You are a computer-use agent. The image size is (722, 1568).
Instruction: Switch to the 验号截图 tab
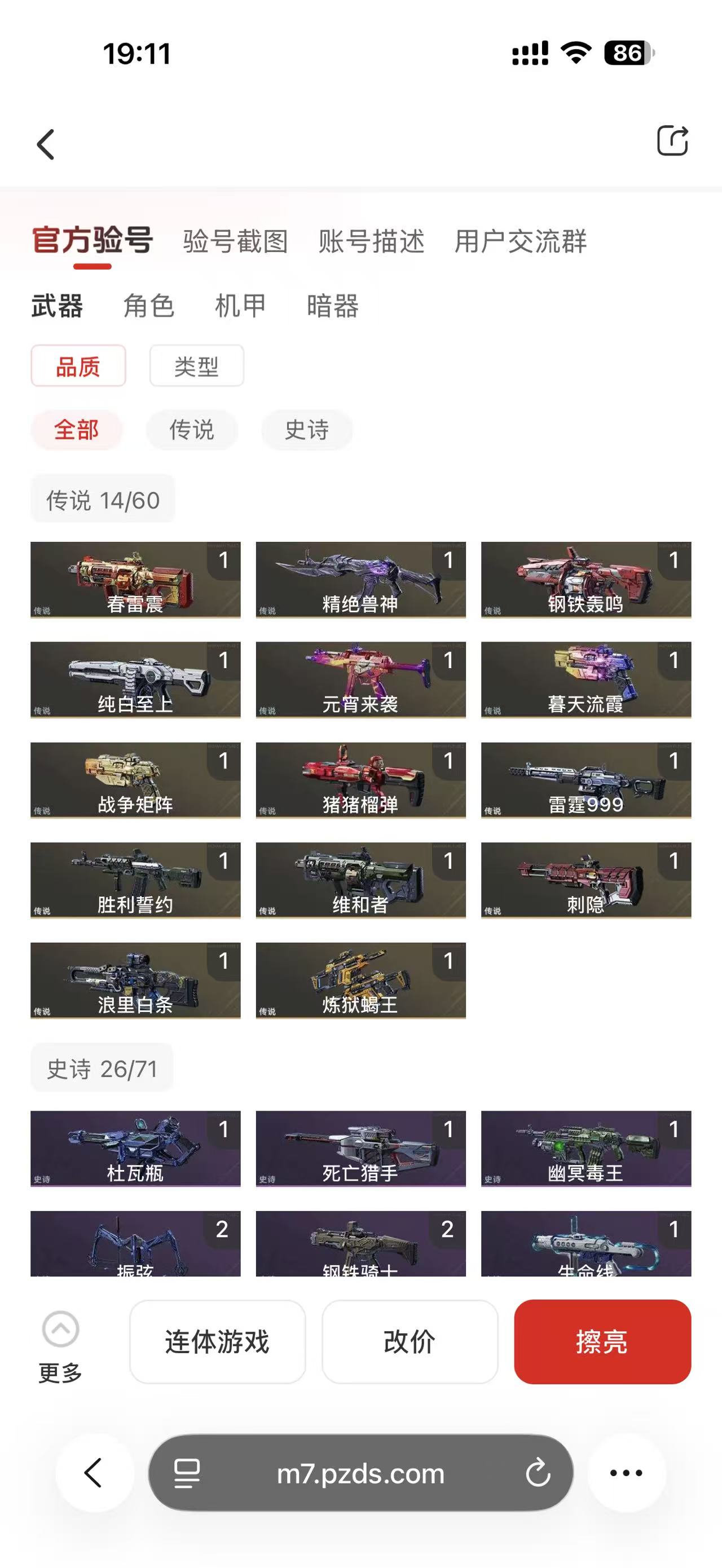tap(236, 241)
